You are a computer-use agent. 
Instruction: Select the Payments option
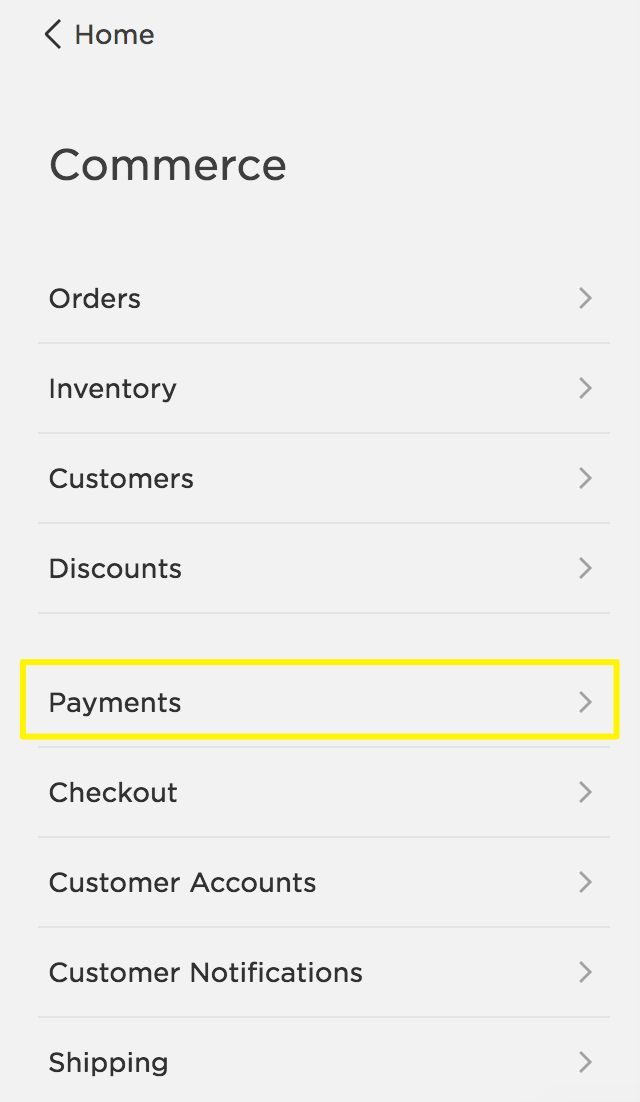click(320, 702)
